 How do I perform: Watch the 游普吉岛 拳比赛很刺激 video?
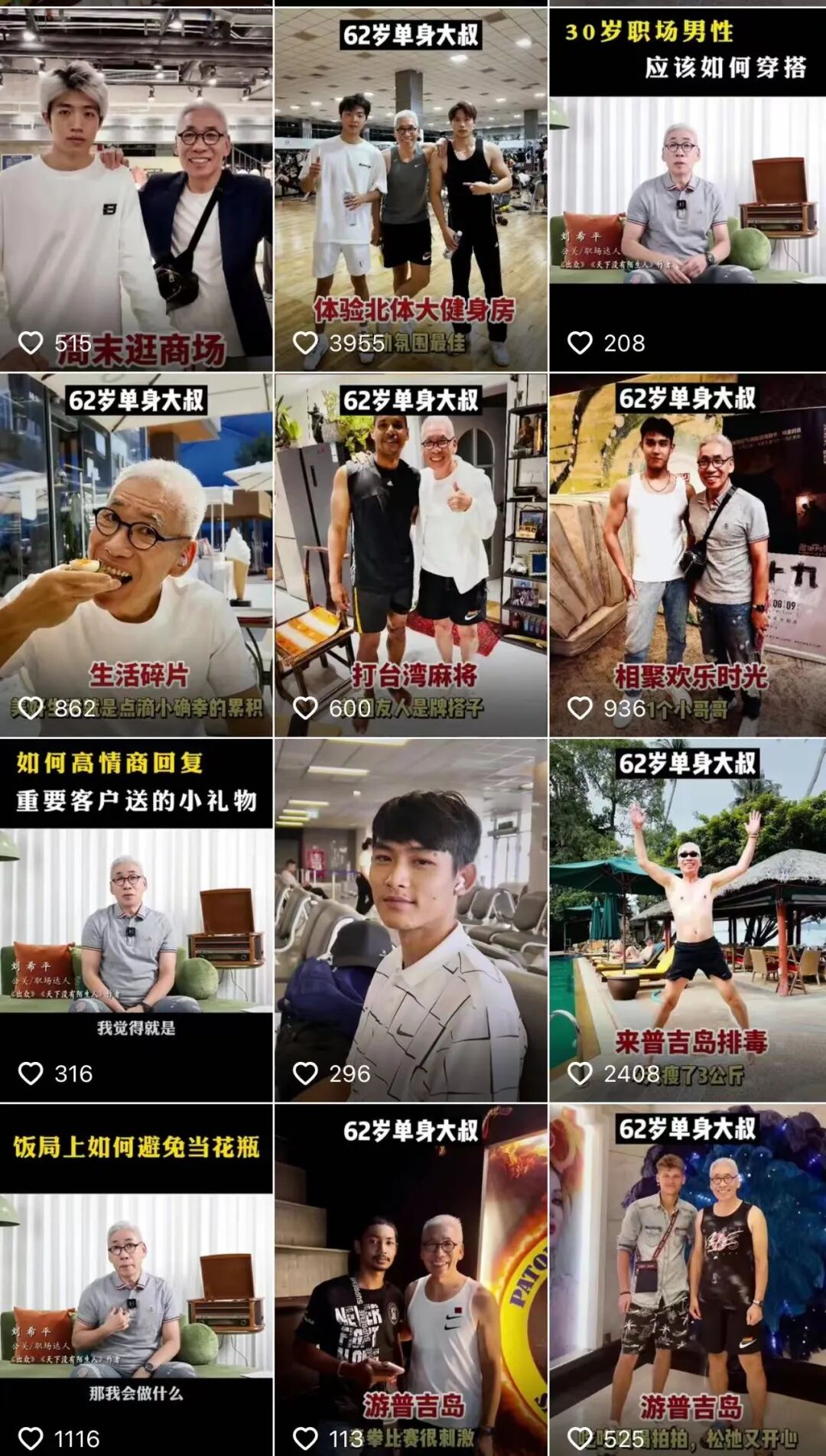(x=411, y=1280)
